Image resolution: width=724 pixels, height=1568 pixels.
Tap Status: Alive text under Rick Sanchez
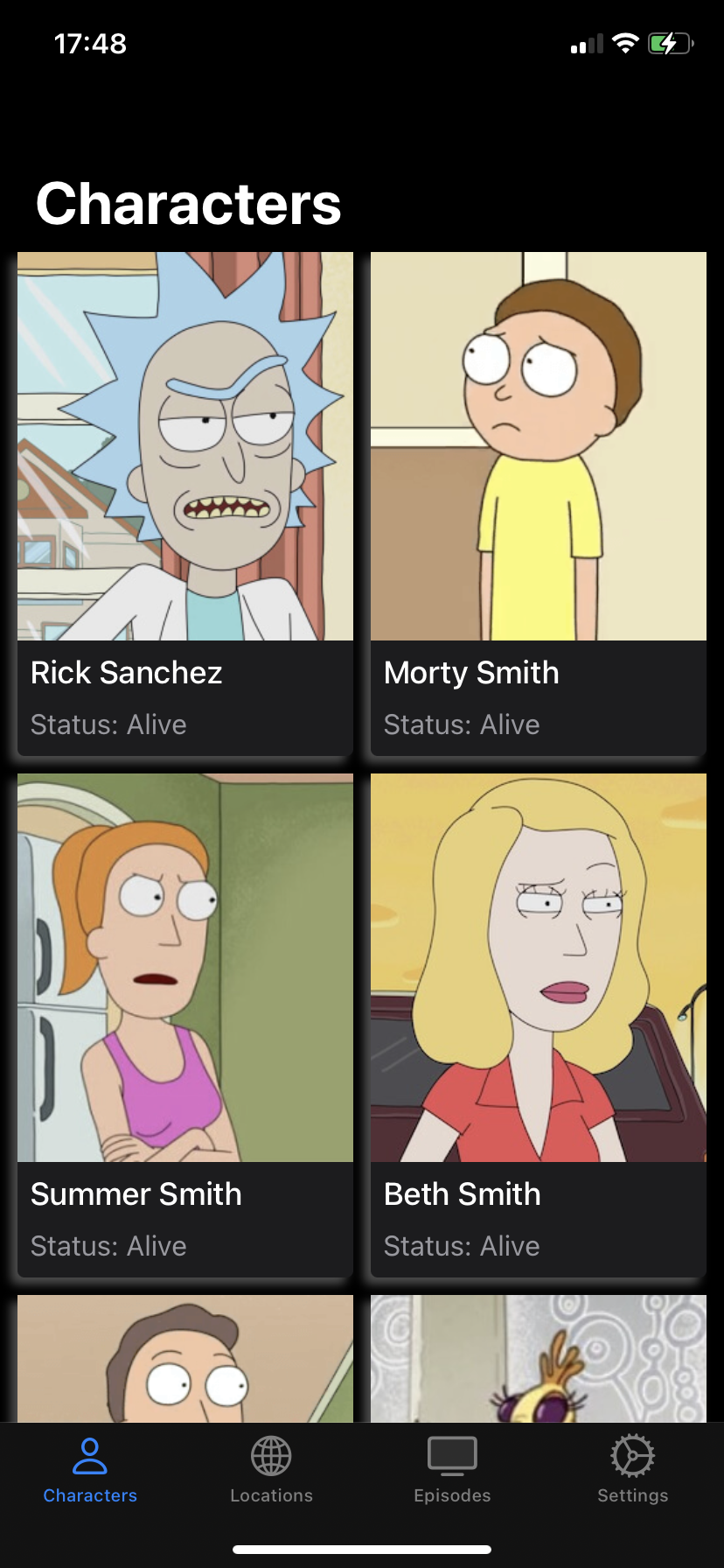coord(108,724)
